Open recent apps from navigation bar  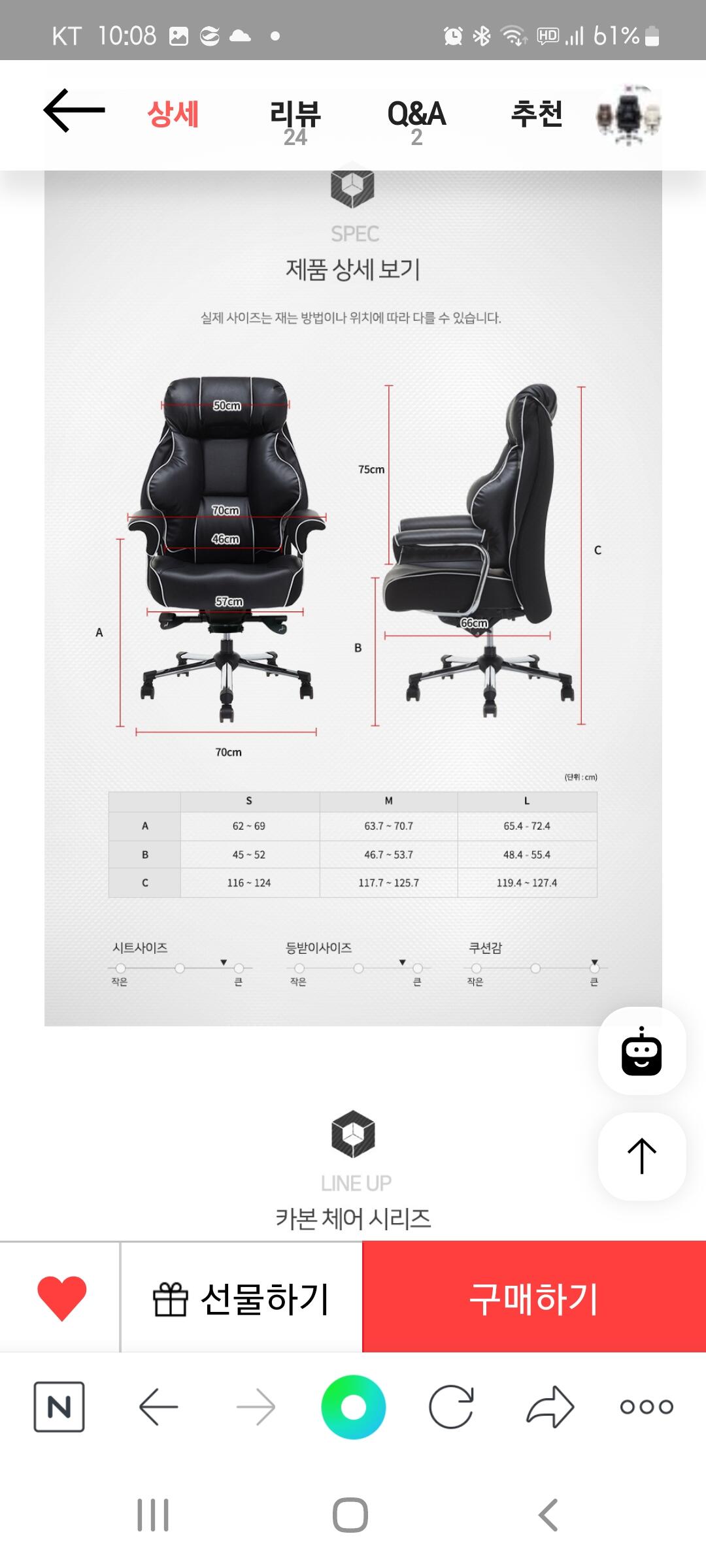pyautogui.click(x=153, y=1514)
